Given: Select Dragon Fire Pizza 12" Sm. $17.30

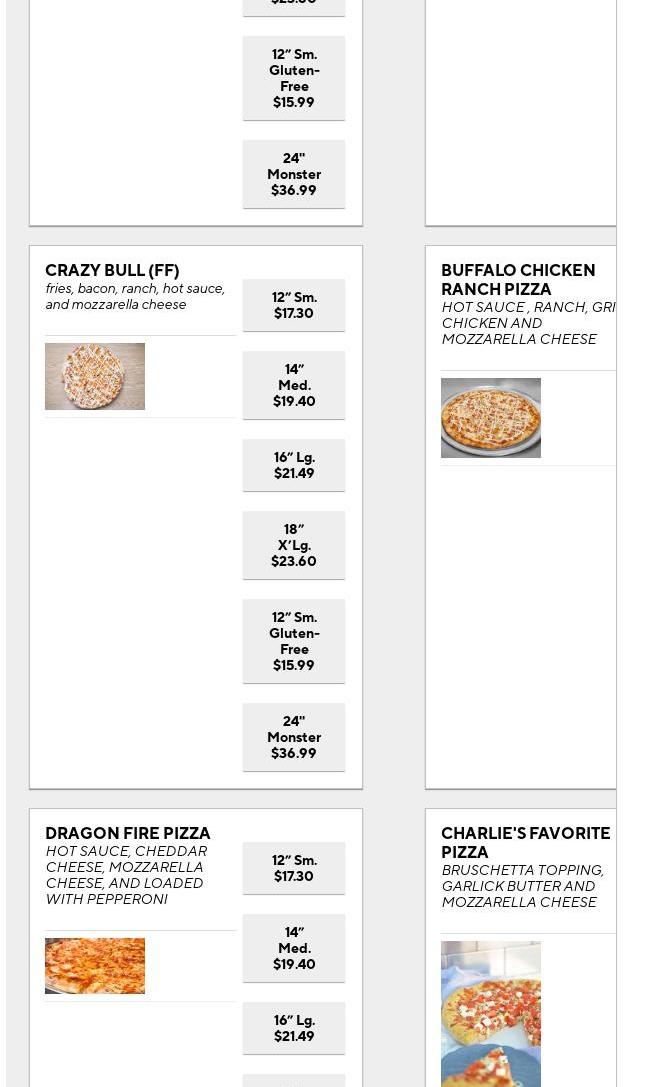Looking at the screenshot, I should [x=294, y=868].
